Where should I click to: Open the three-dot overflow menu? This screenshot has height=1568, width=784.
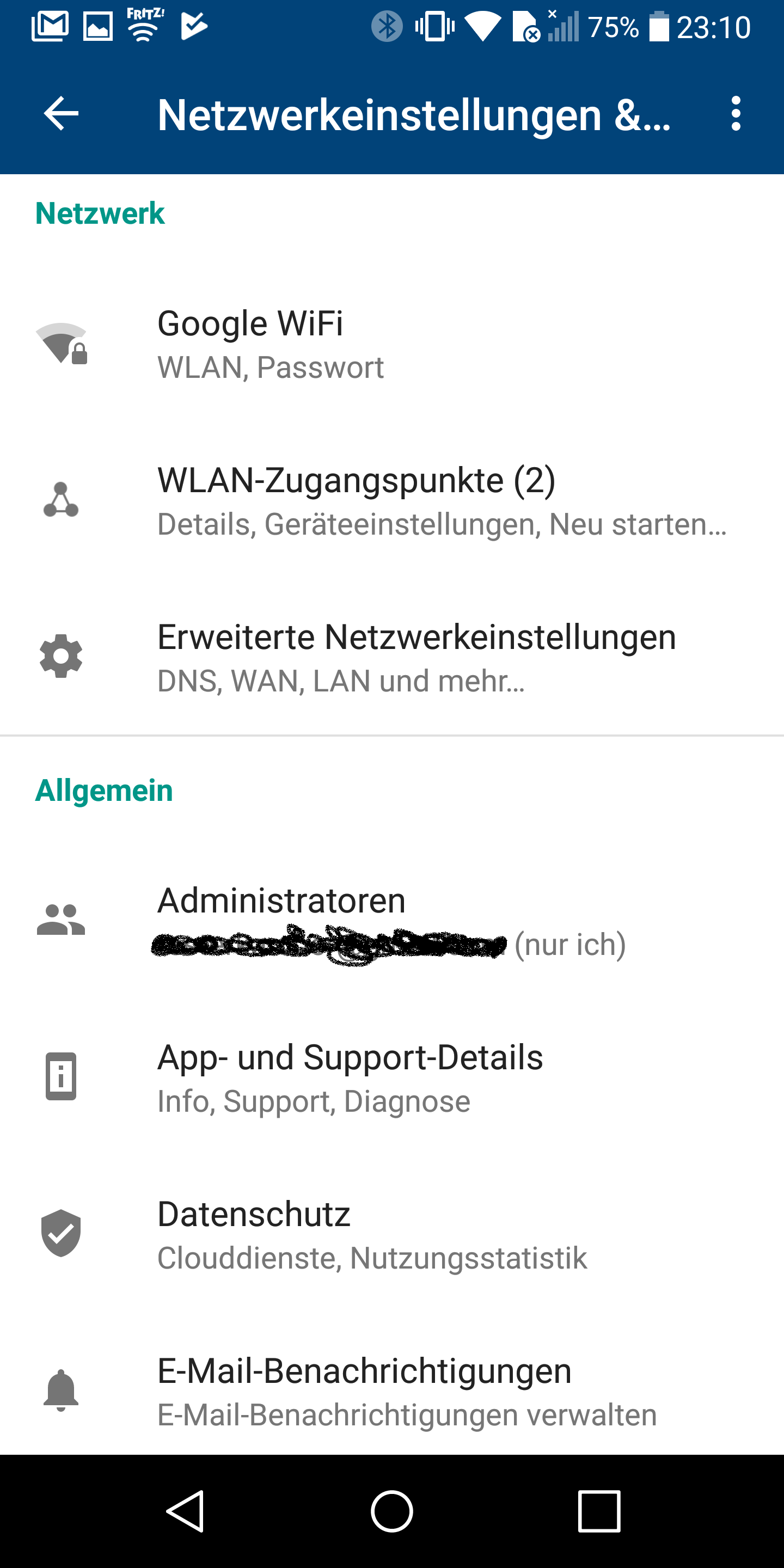pyautogui.click(x=736, y=114)
